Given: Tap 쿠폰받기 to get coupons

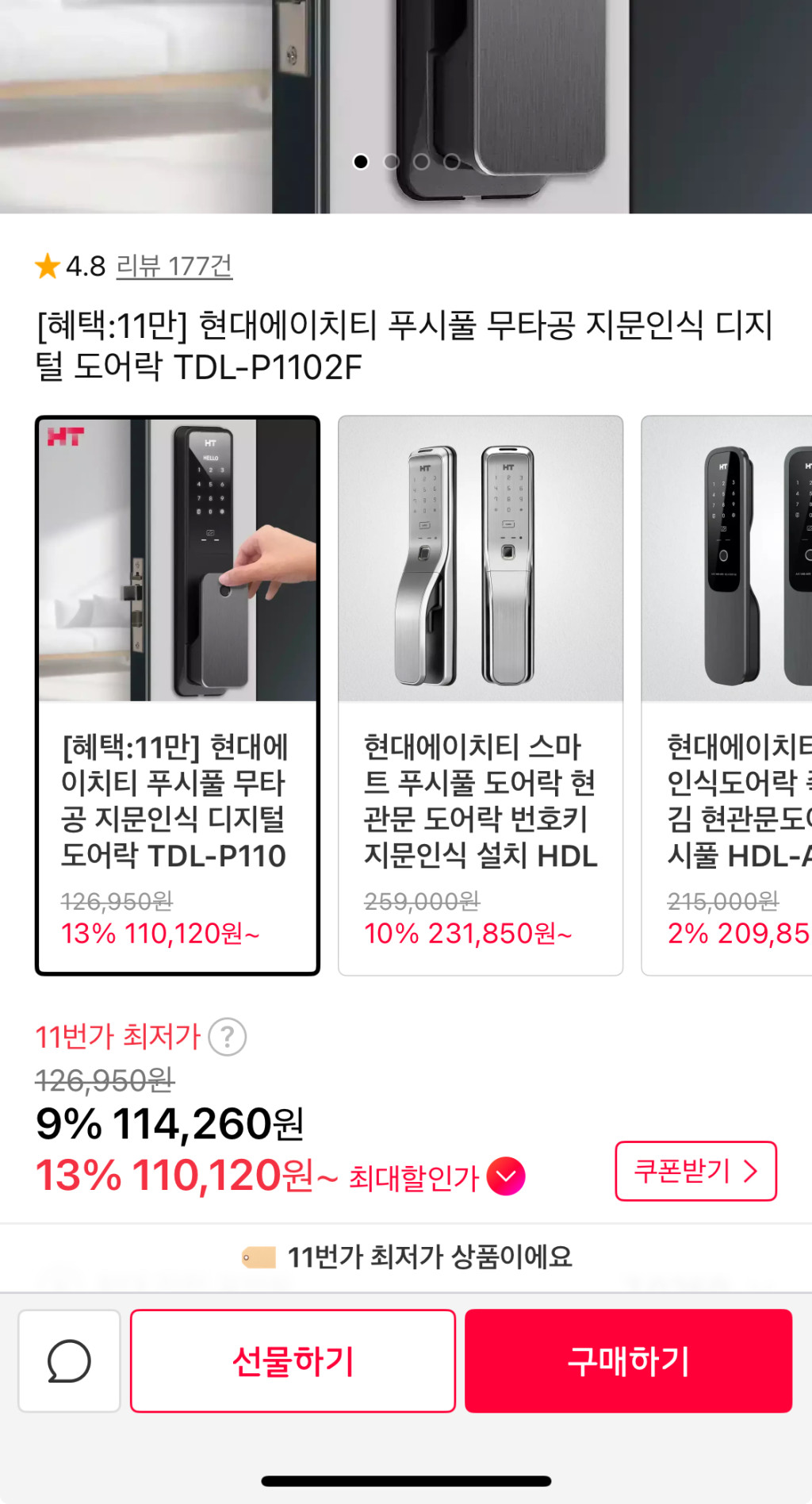Looking at the screenshot, I should 695,1171.
